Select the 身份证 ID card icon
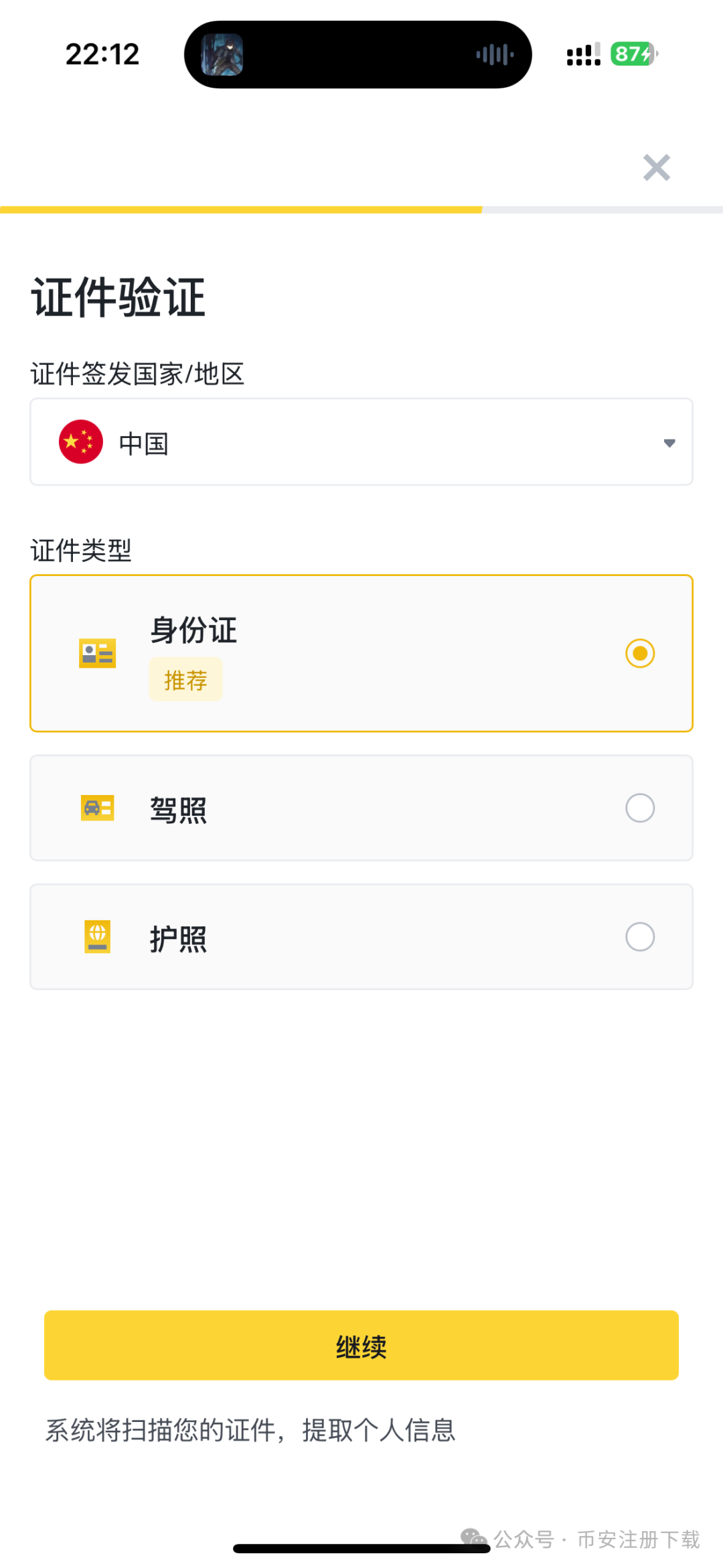The height and width of the screenshot is (1568, 723). (x=98, y=653)
